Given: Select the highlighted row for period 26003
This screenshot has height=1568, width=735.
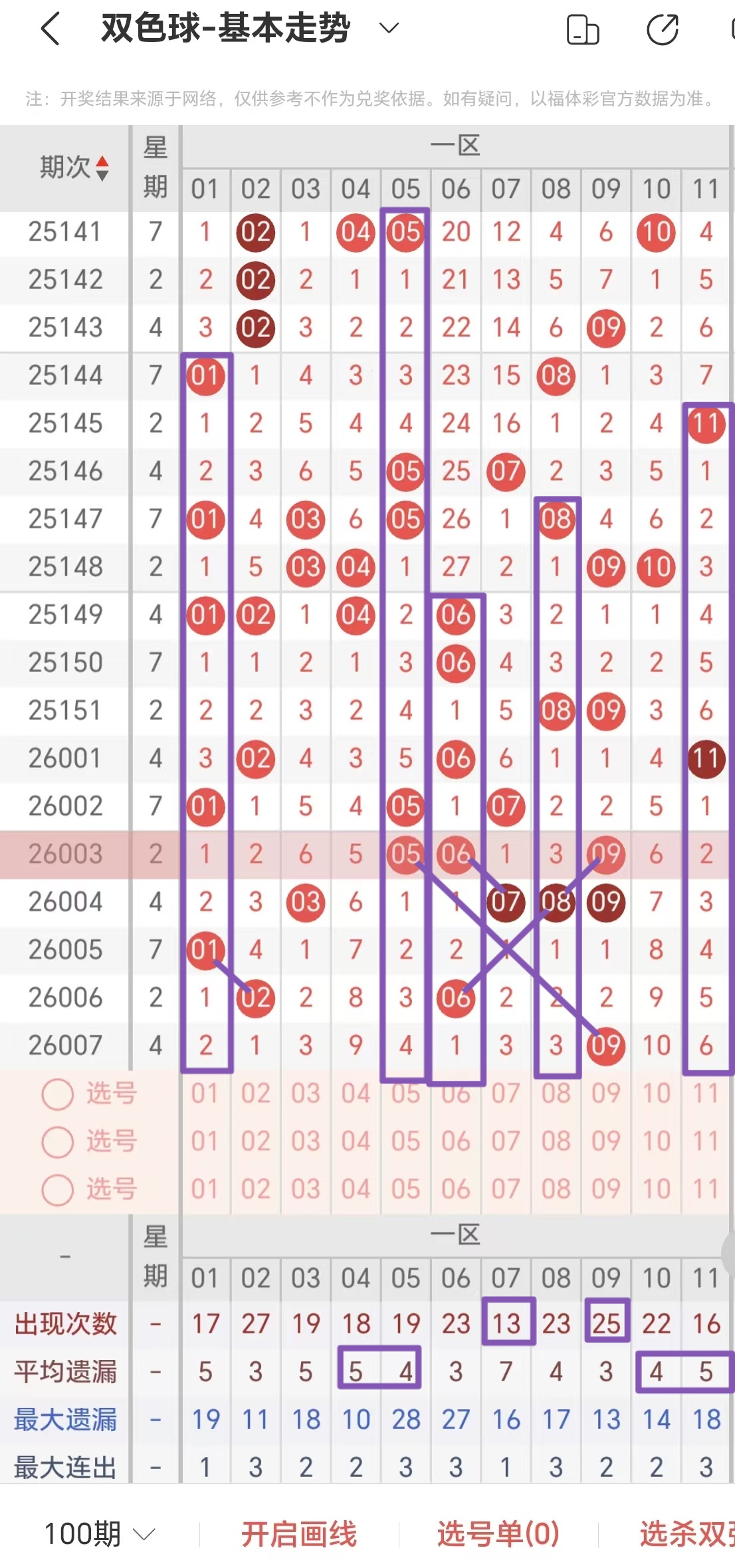Looking at the screenshot, I should pos(64,854).
